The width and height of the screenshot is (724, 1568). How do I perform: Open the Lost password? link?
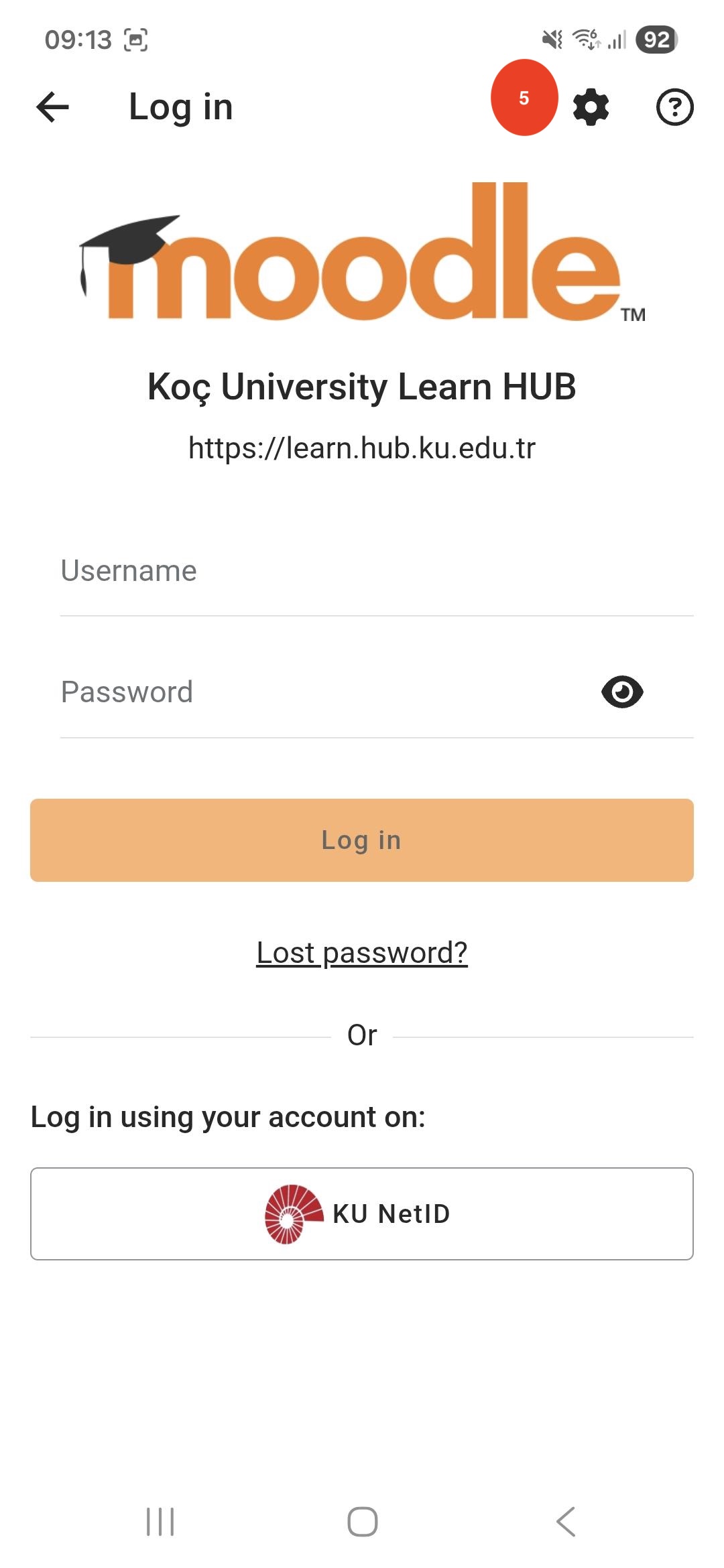coord(362,952)
